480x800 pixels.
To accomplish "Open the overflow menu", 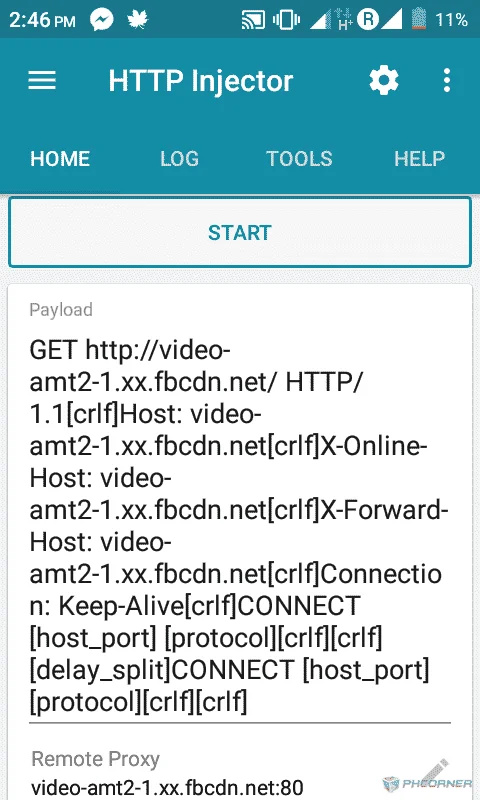I will point(447,81).
